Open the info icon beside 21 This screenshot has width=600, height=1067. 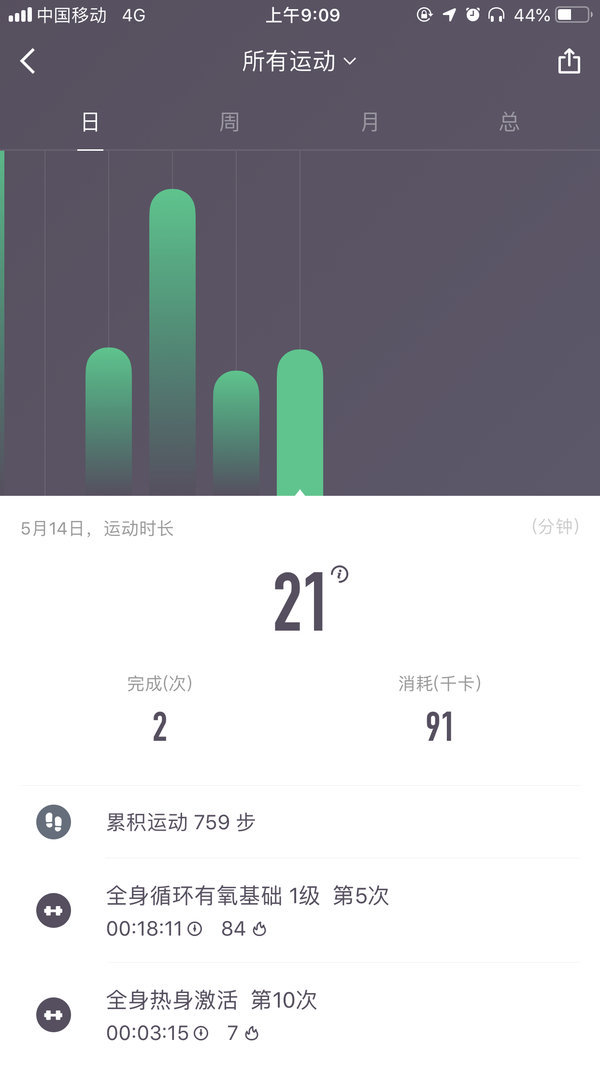[339, 574]
